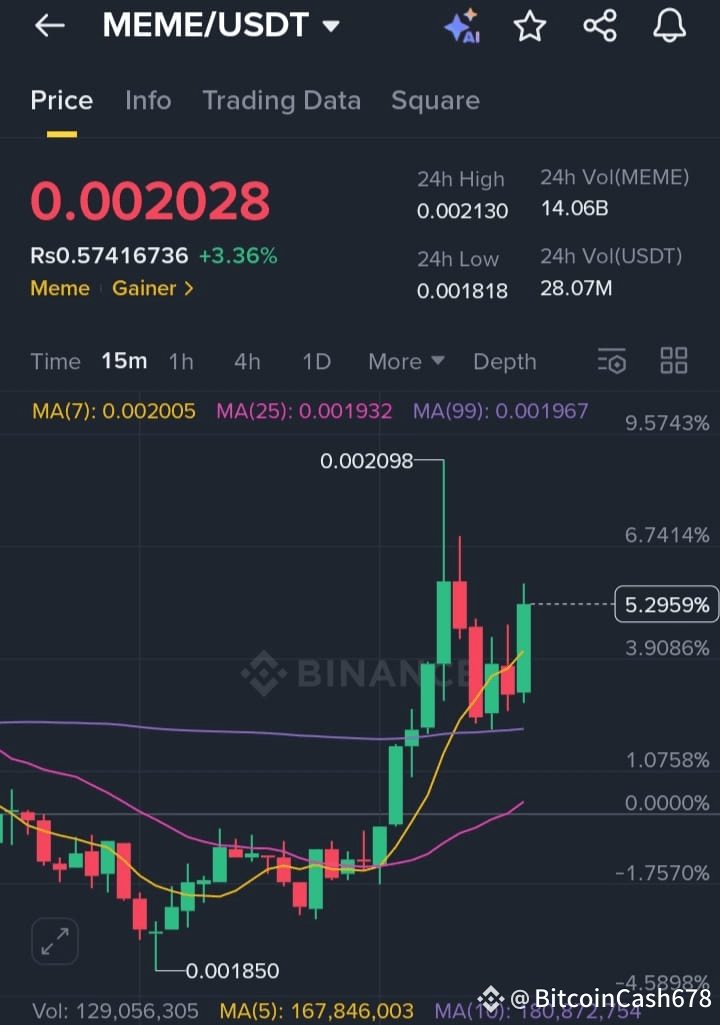Share this trading pair
720x1025 pixels.
point(600,27)
